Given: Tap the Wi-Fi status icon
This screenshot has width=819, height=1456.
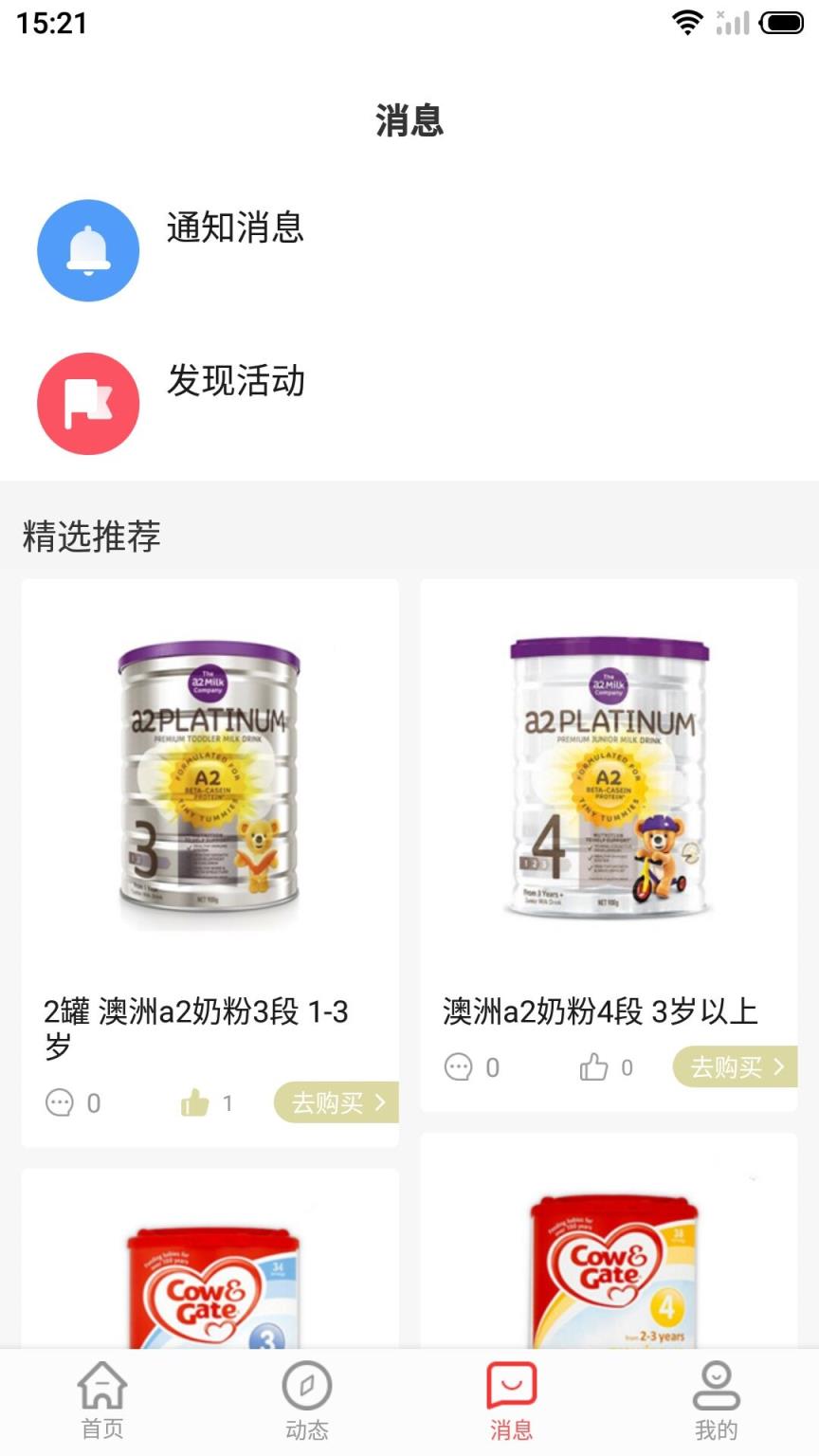Looking at the screenshot, I should 687,20.
